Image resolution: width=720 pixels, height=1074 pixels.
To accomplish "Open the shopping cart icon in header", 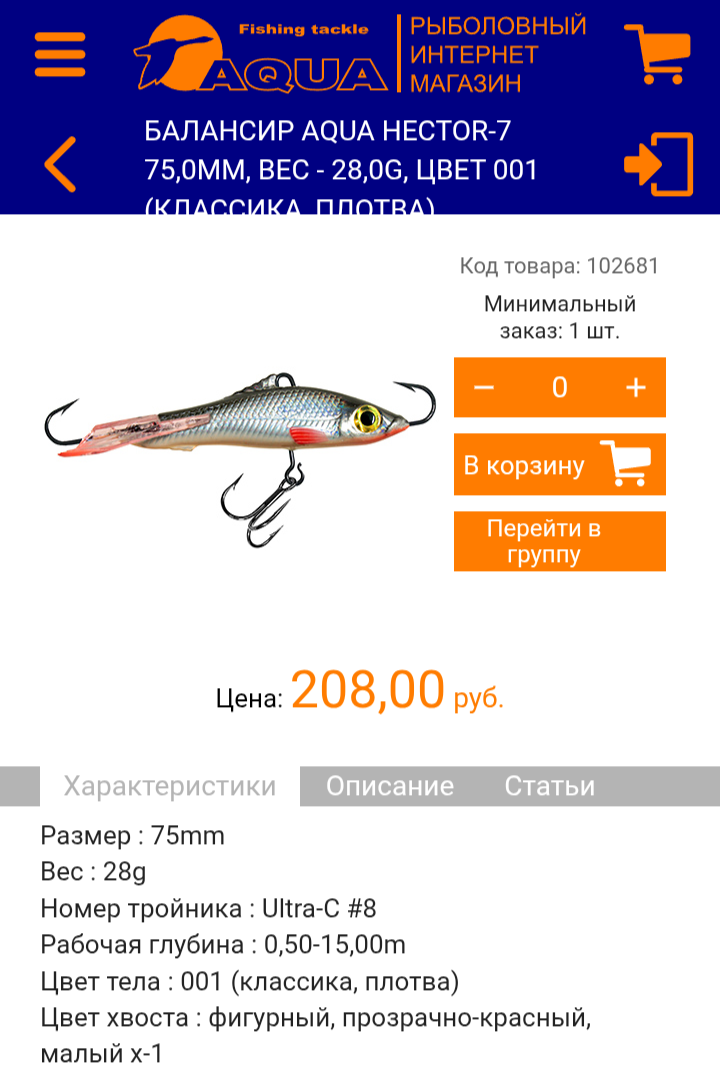I will pos(658,54).
